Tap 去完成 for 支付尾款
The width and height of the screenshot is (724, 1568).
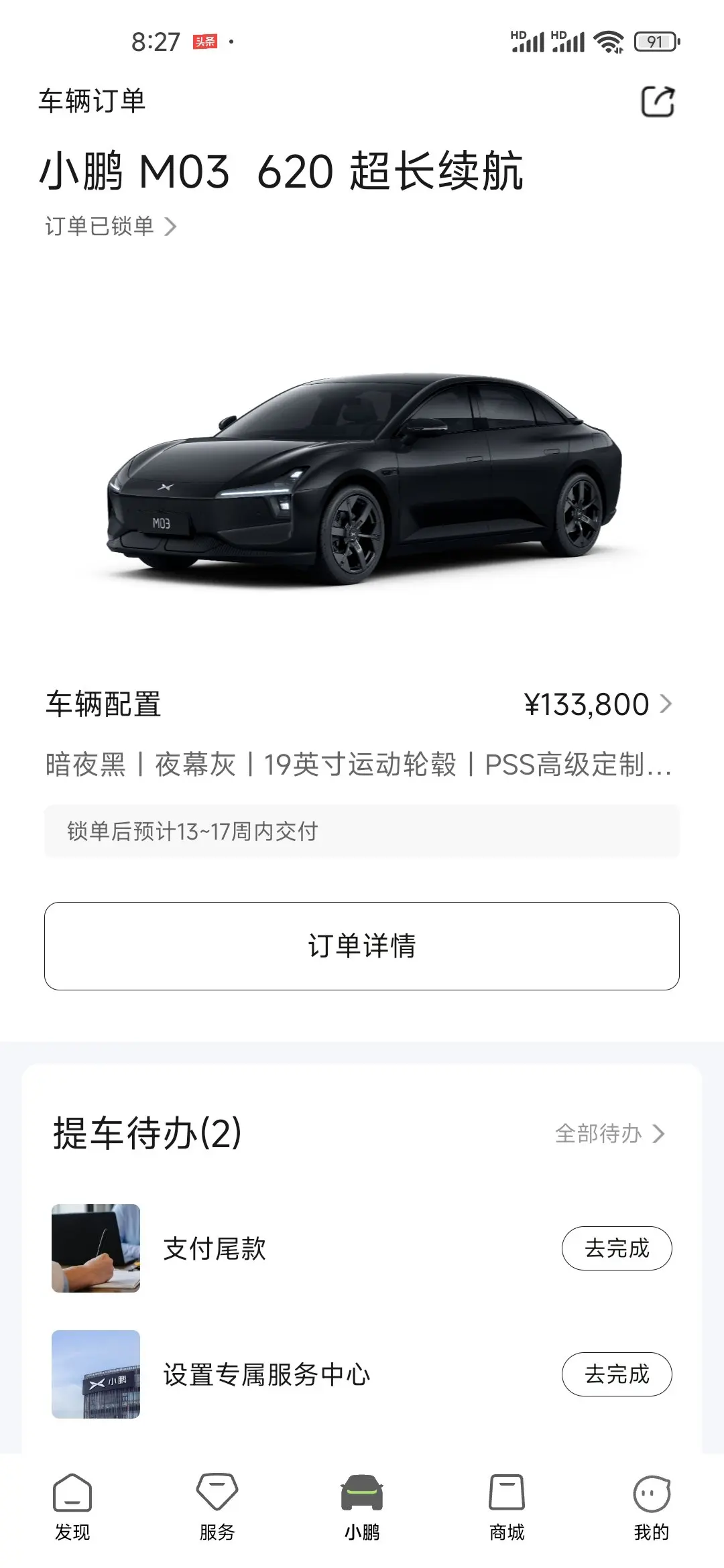(616, 1248)
